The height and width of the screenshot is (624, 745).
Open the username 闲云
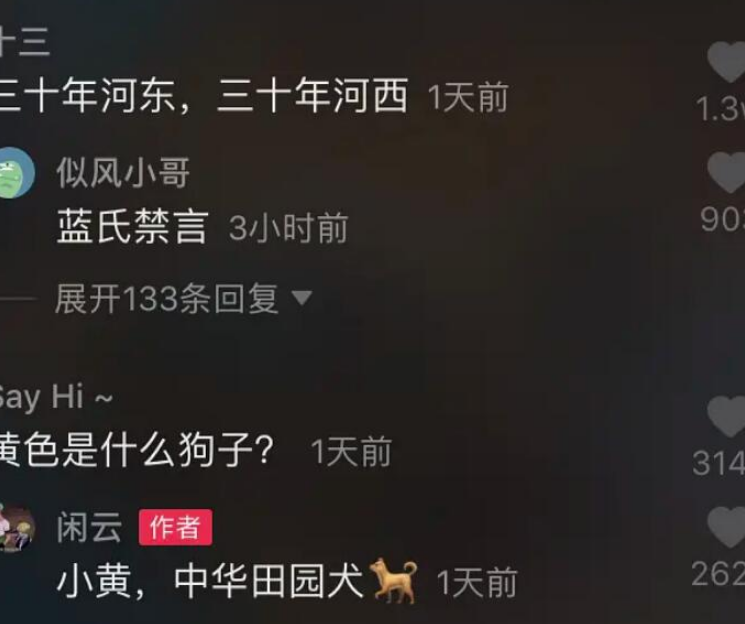pyautogui.click(x=89, y=525)
